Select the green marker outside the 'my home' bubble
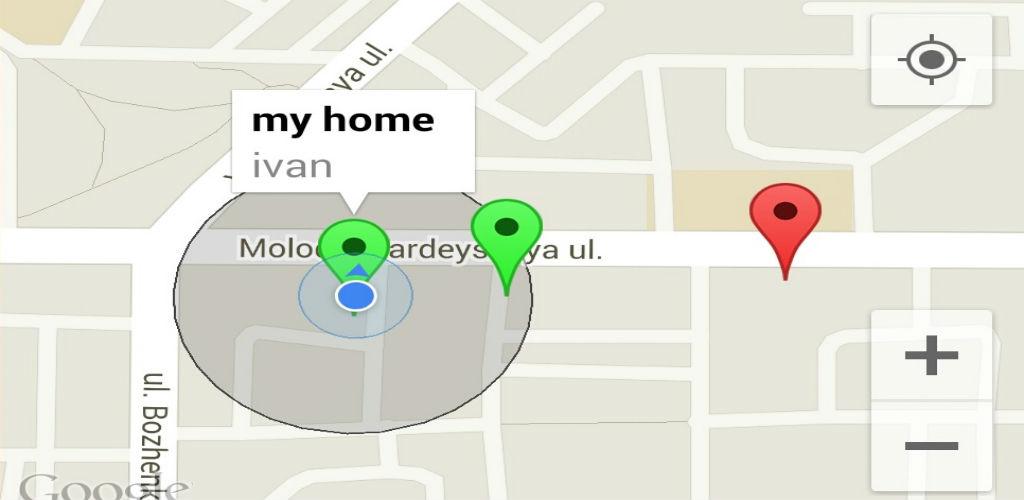The height and width of the screenshot is (500, 1024). point(506,232)
